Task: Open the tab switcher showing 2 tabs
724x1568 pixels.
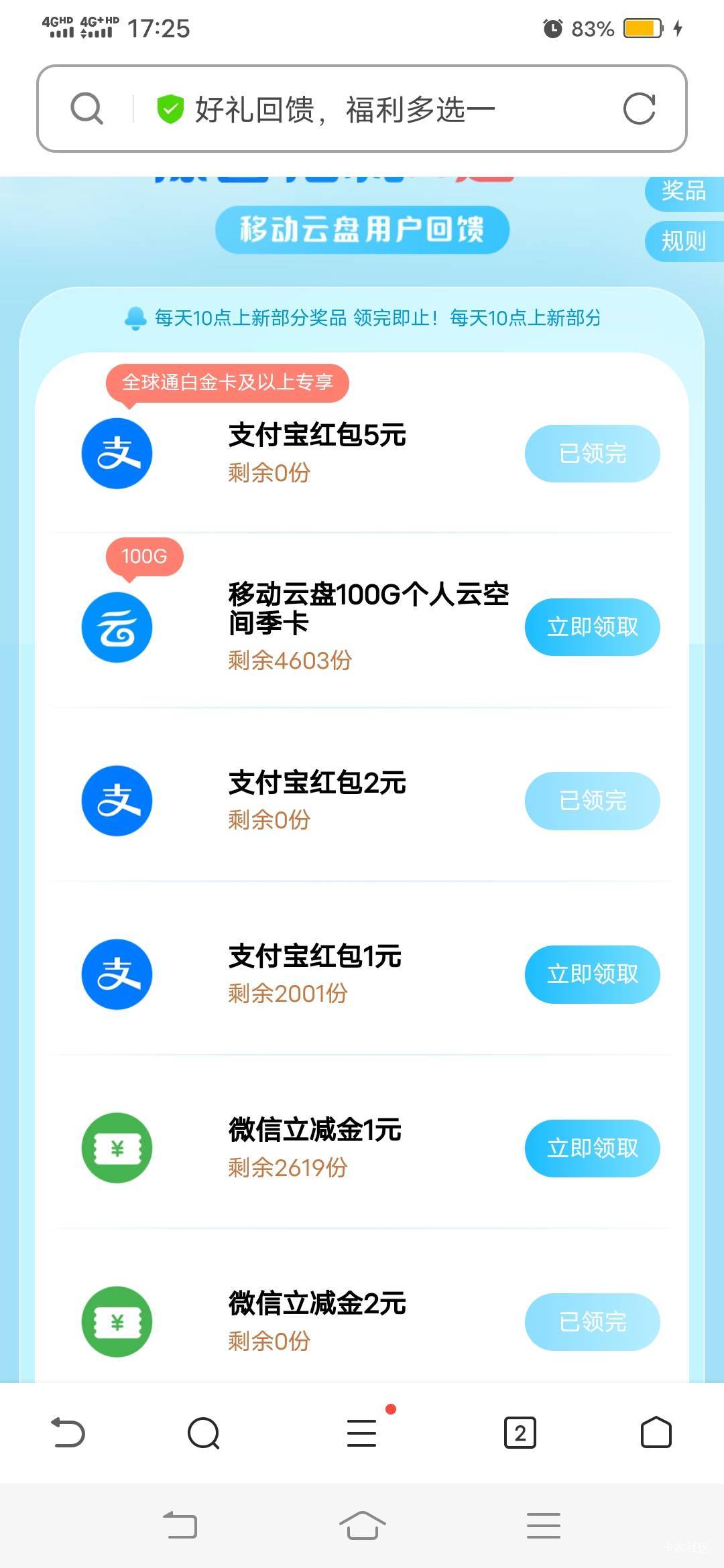Action: pos(520,1433)
